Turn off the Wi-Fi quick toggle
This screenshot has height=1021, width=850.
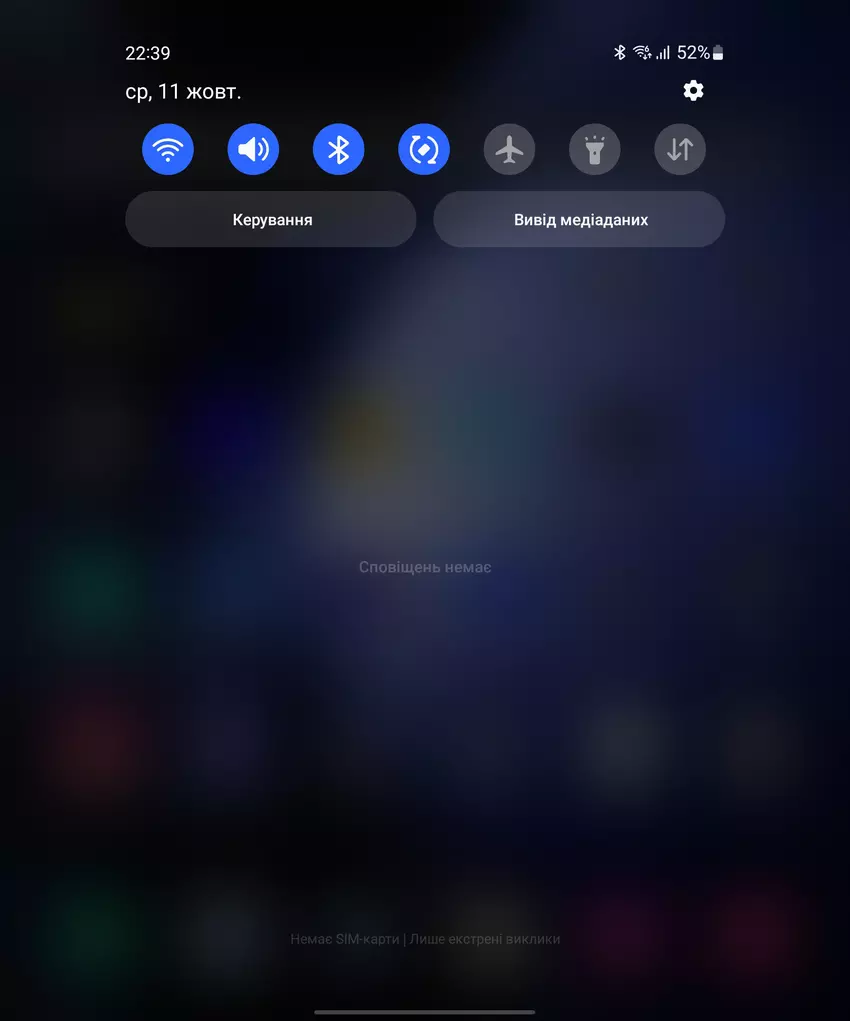coord(168,150)
